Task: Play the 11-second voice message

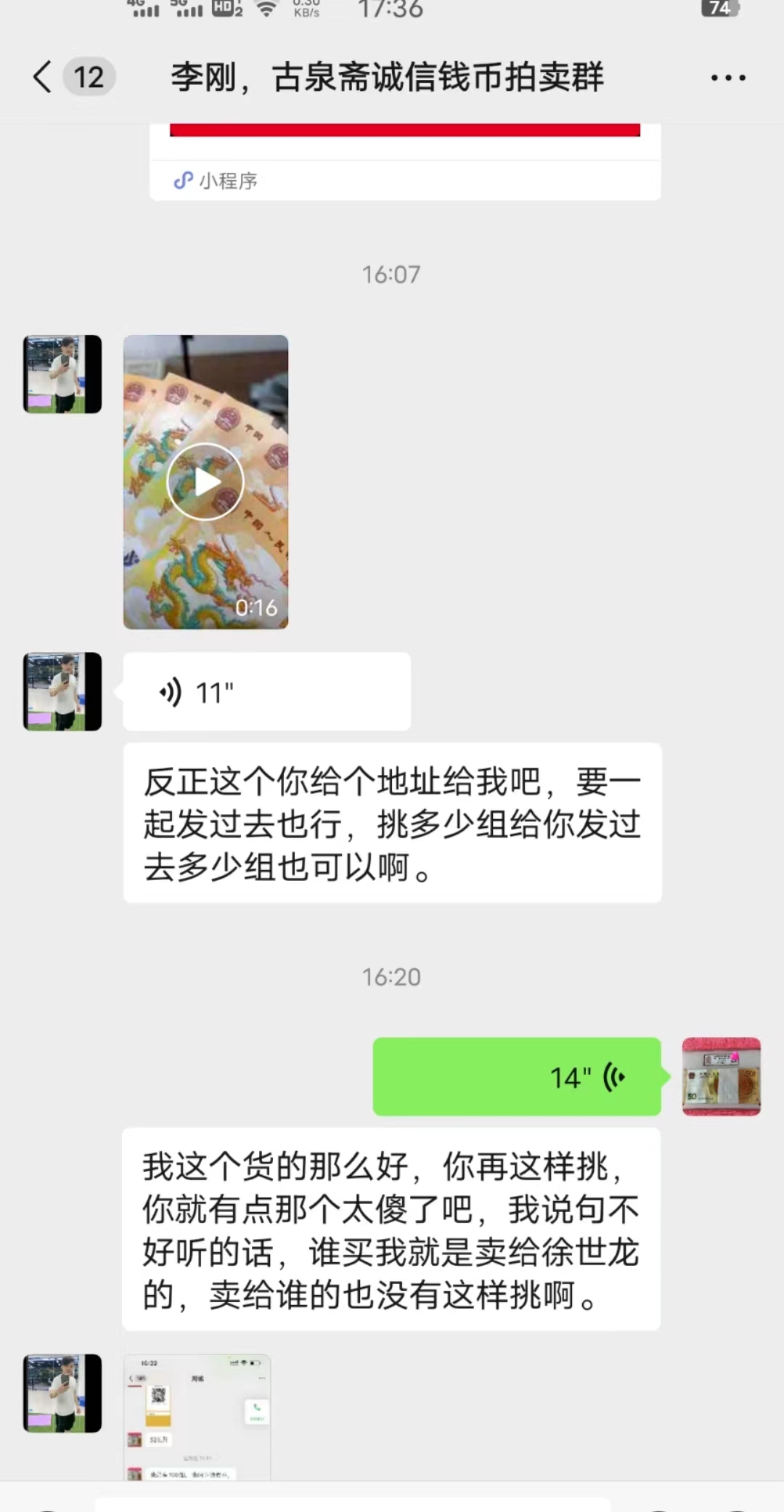Action: [x=266, y=691]
